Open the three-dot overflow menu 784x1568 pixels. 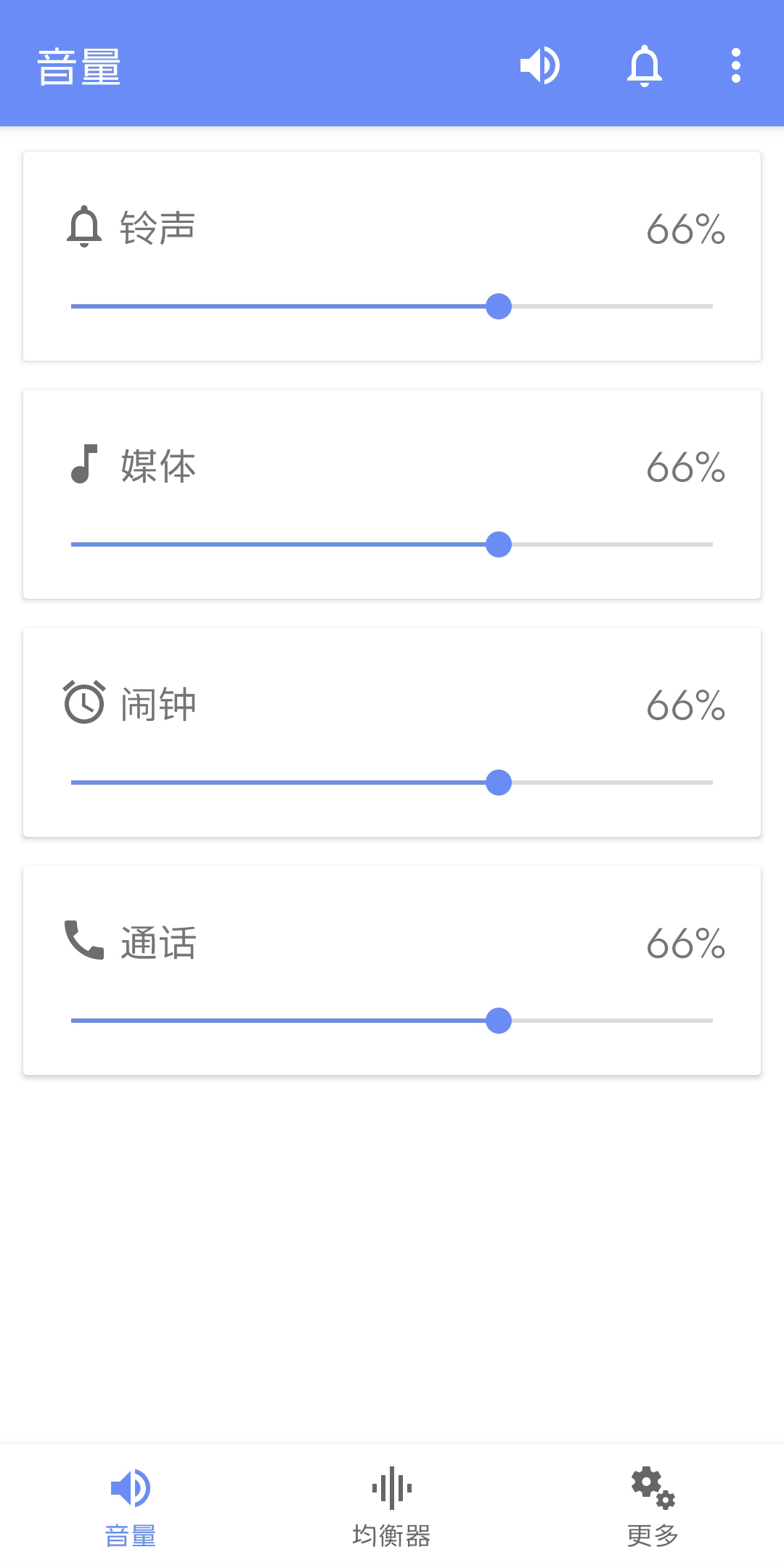[736, 65]
